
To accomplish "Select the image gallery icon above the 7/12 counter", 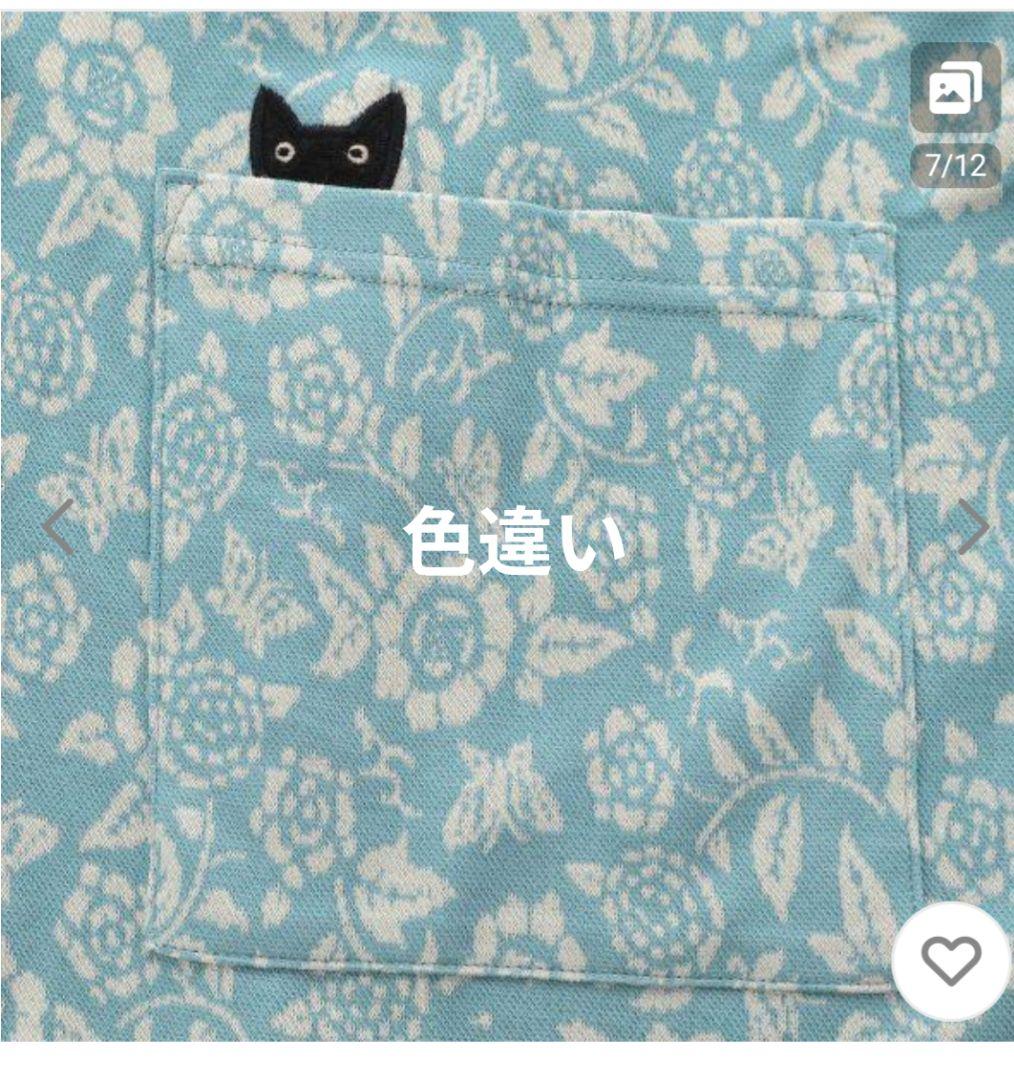I will (x=953, y=88).
